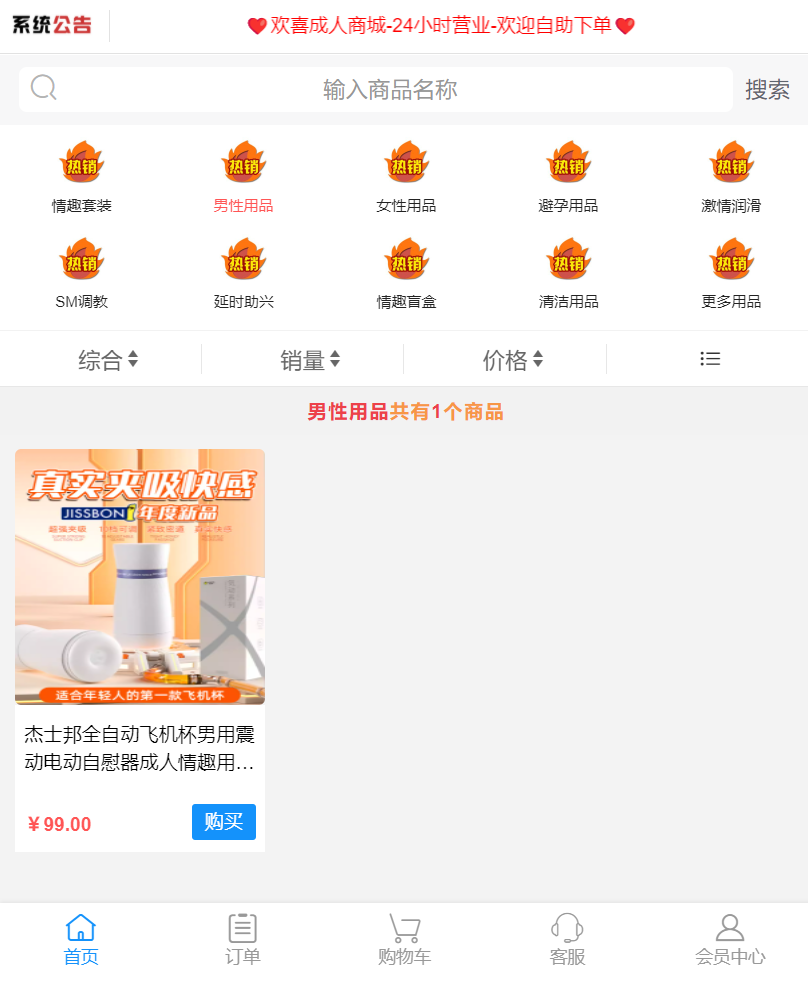The image size is (808, 981).
Task: Browse the 激情润滑 category
Action: pos(731,177)
